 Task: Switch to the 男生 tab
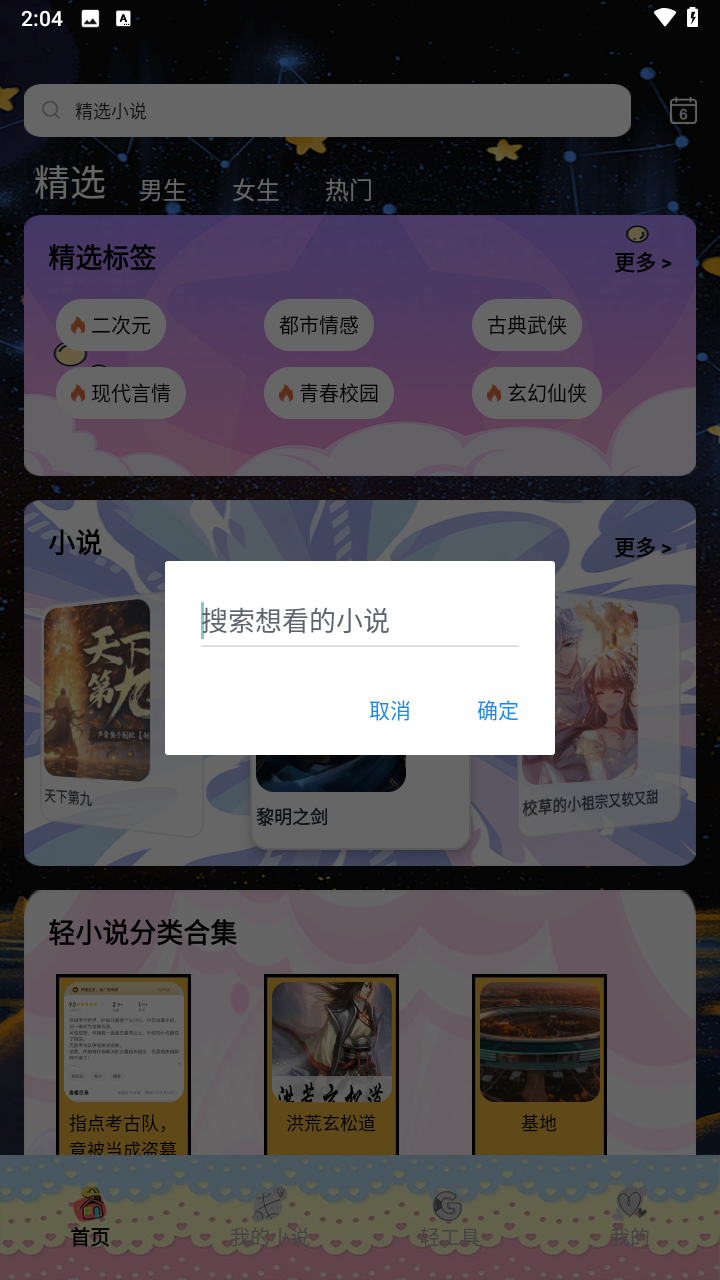(x=163, y=190)
